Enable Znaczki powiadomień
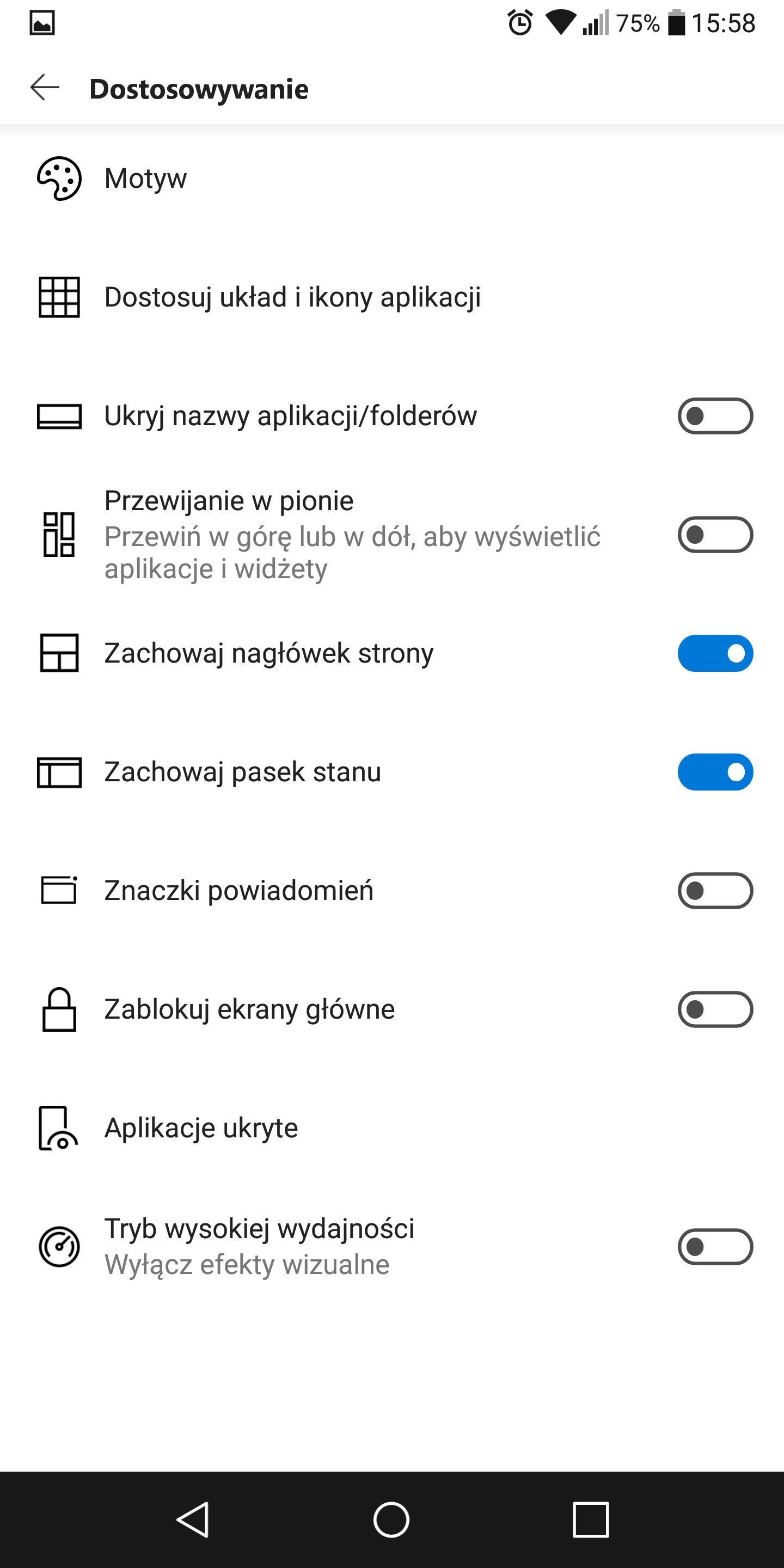This screenshot has height=1568, width=784. coord(715,891)
